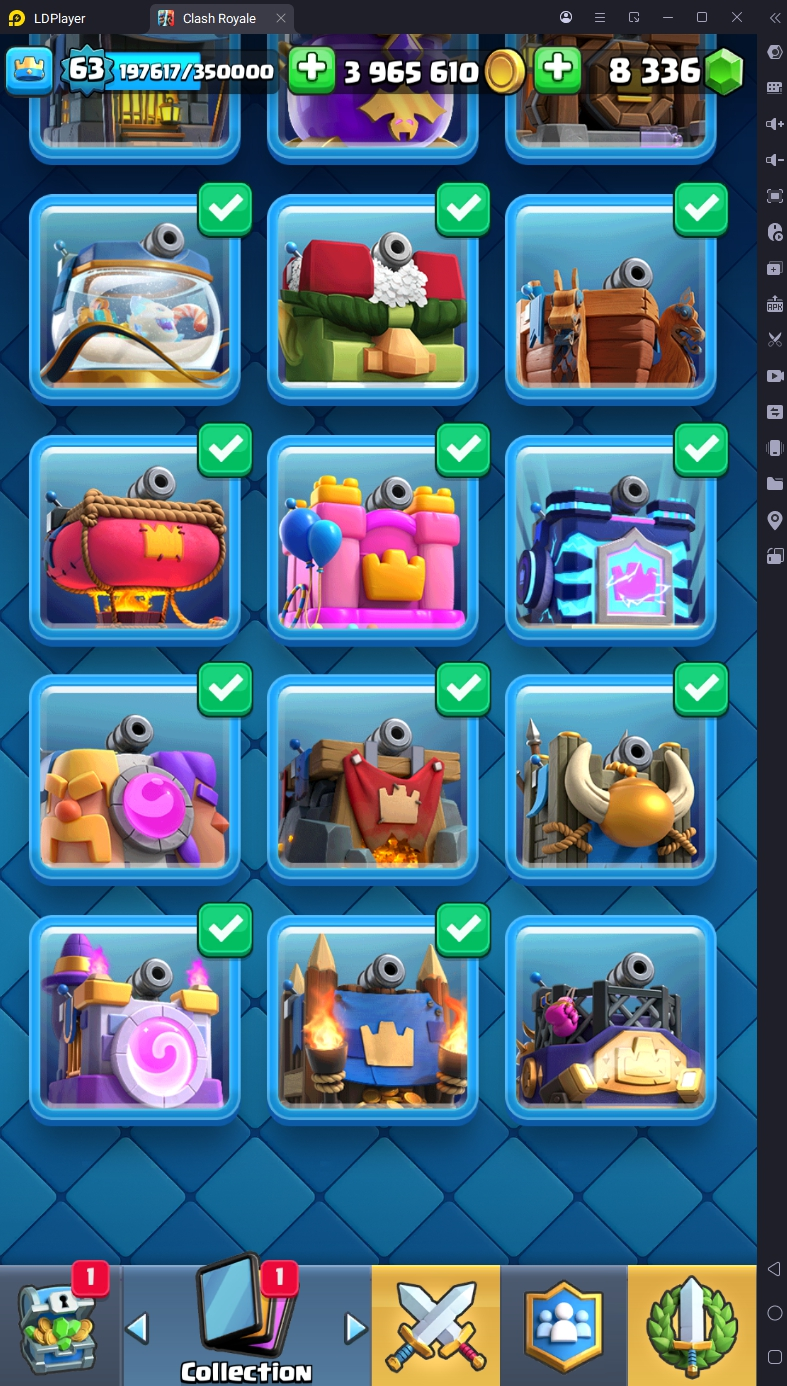Select the pink bouncy castle tower skin
Screen dimensions: 787x1386
(x=372, y=539)
